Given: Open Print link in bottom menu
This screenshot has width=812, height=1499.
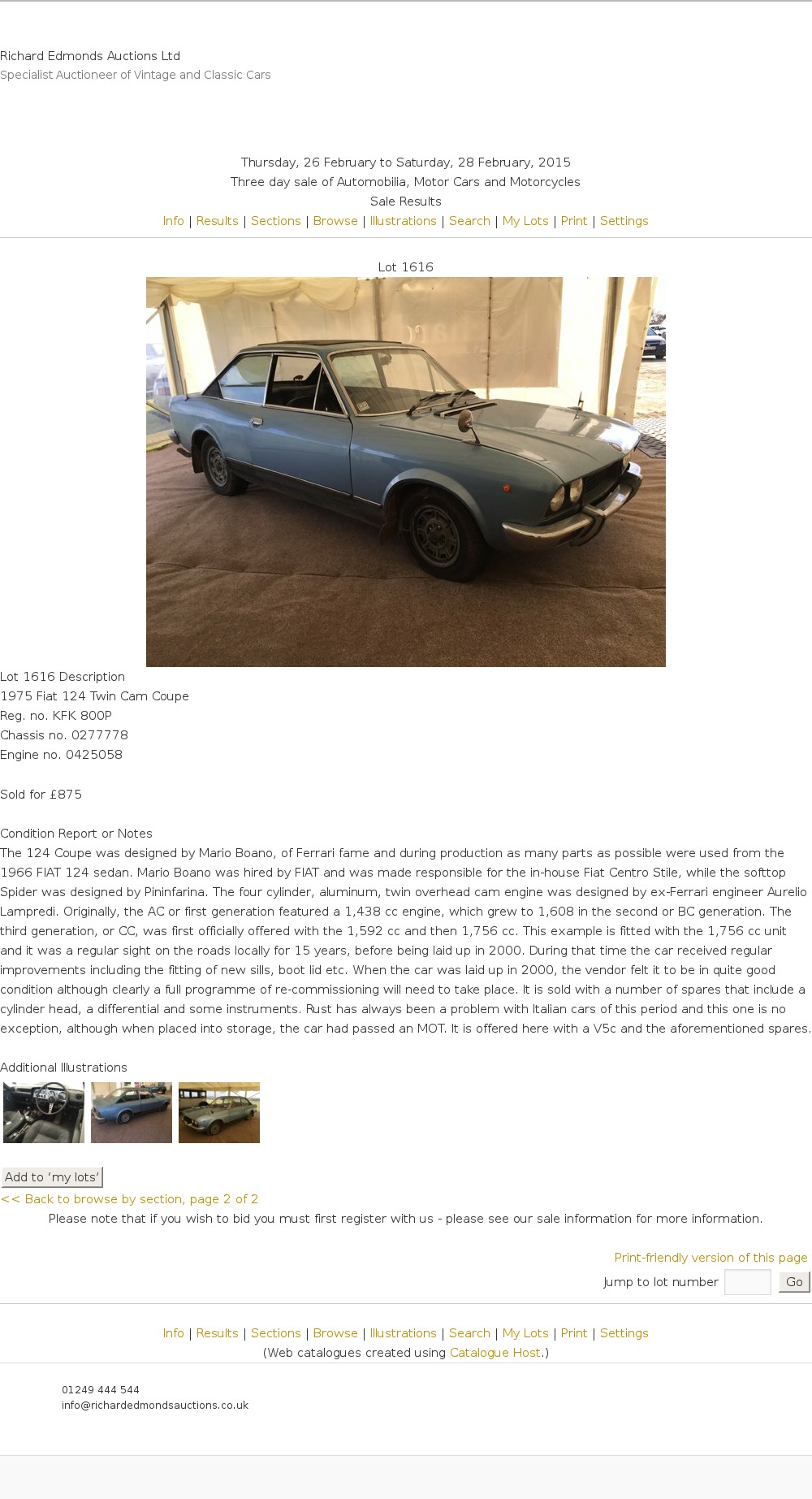Looking at the screenshot, I should (x=574, y=1333).
